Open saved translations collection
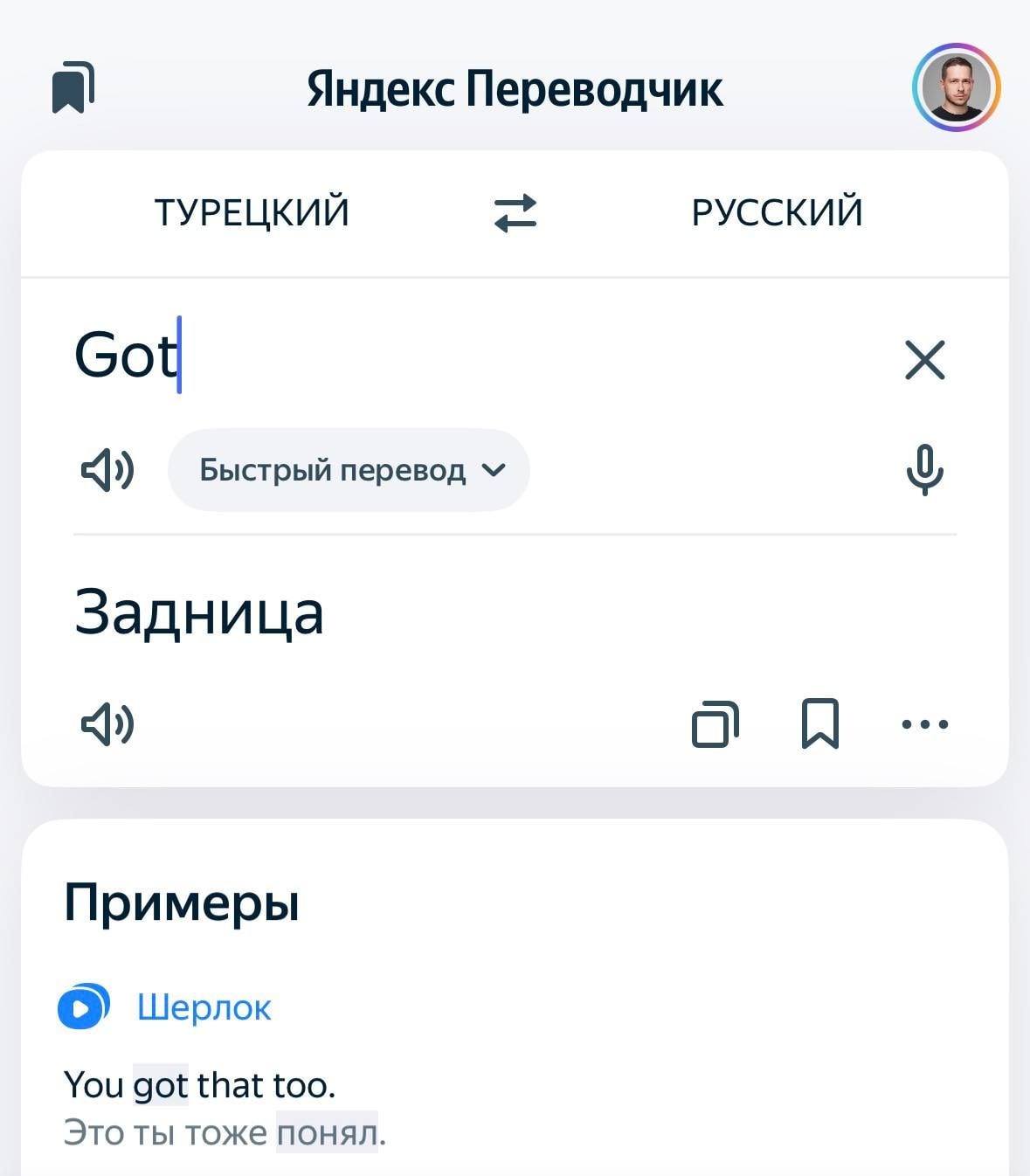 pos(73,87)
